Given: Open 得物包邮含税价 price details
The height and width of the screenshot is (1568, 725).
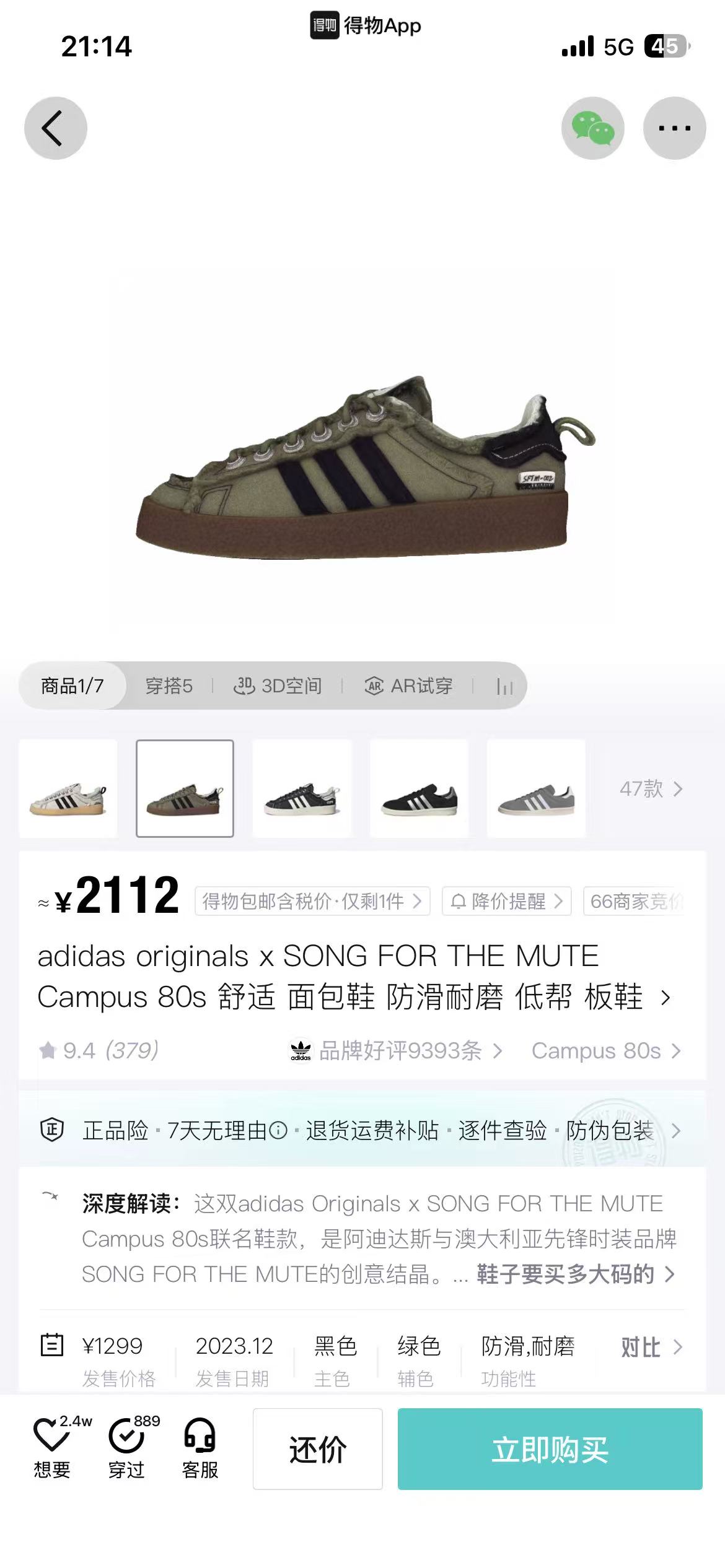Looking at the screenshot, I should [312, 901].
